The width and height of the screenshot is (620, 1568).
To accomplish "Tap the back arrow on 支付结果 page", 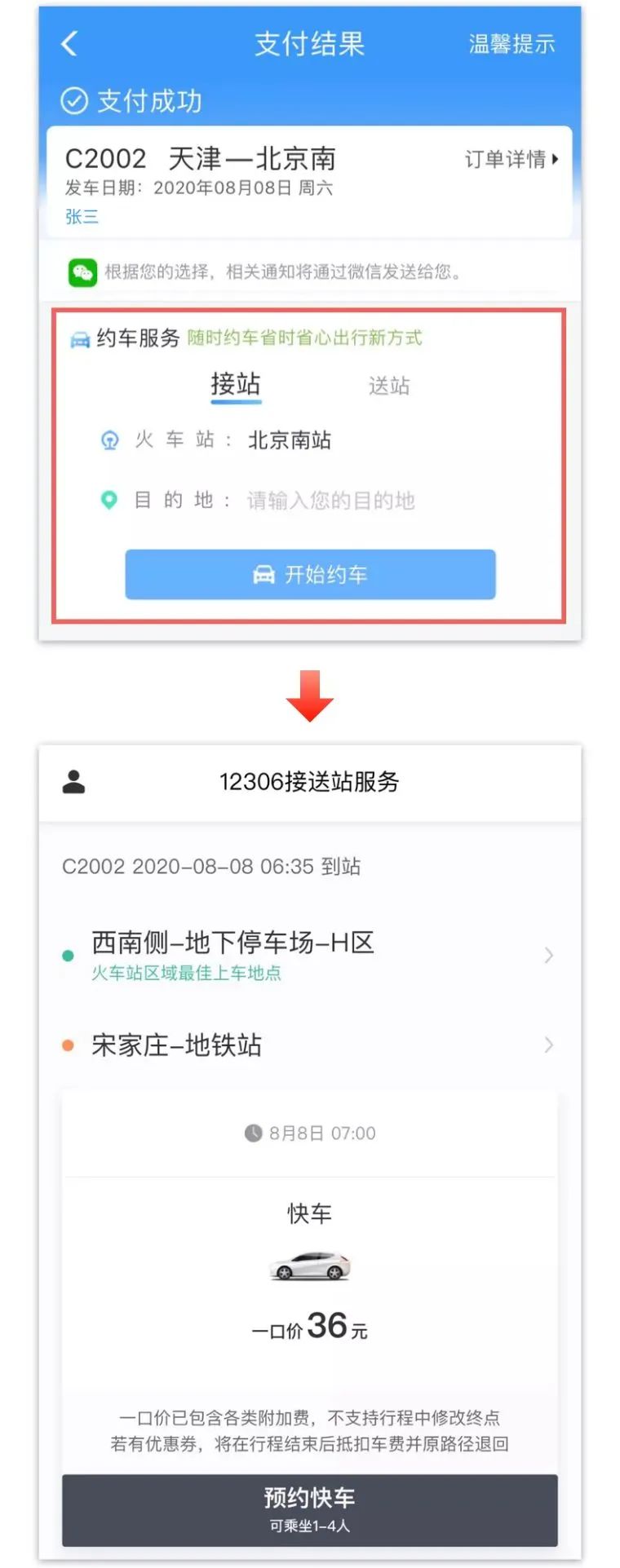I will pyautogui.click(x=69, y=44).
